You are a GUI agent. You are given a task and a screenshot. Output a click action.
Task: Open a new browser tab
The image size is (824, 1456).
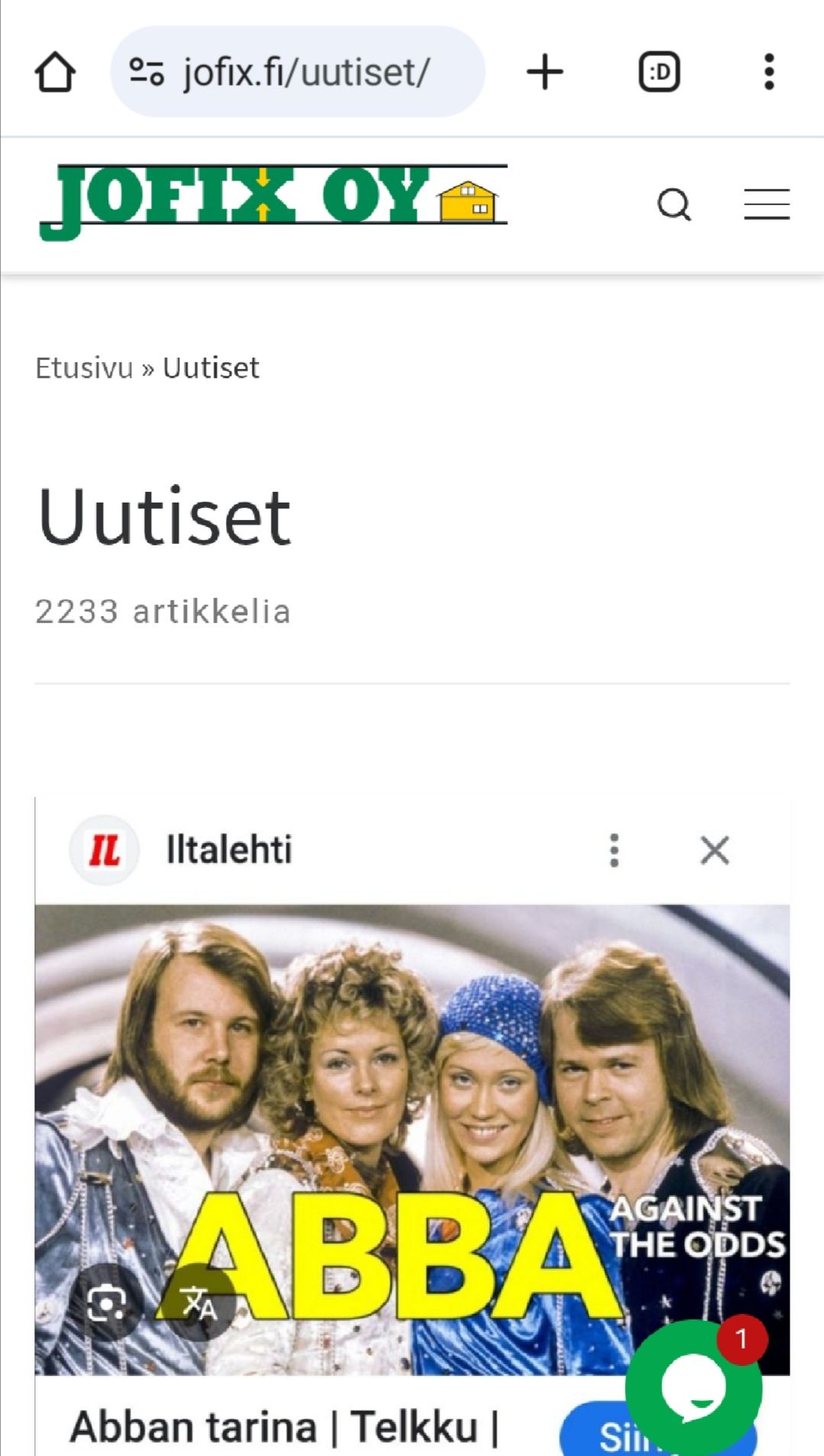[545, 72]
